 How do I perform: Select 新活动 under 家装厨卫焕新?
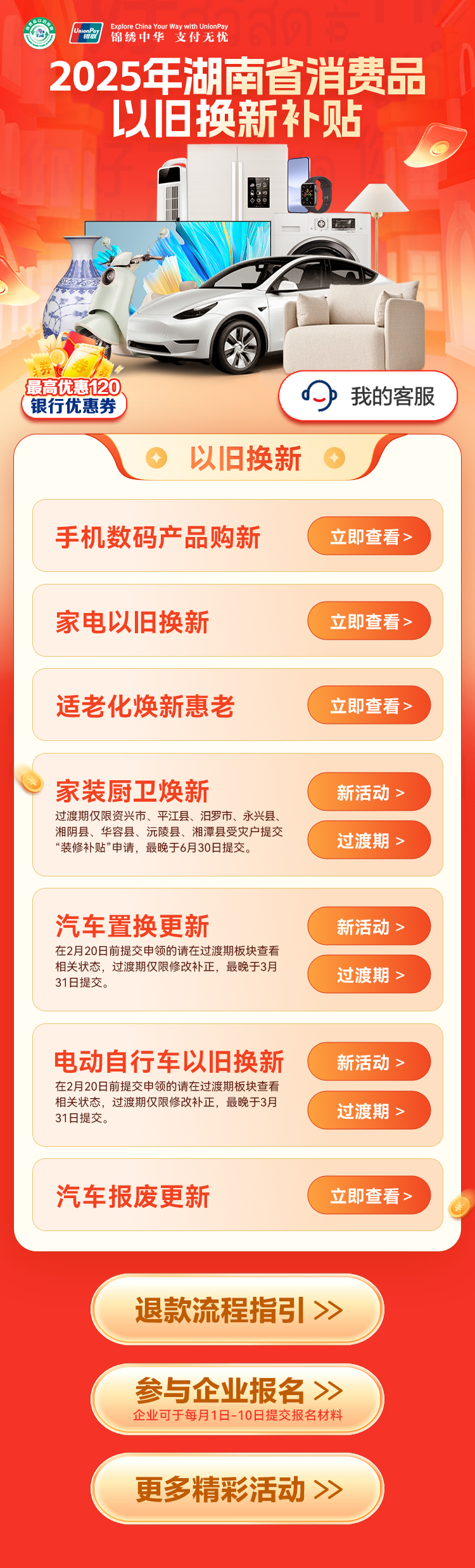[x=369, y=792]
